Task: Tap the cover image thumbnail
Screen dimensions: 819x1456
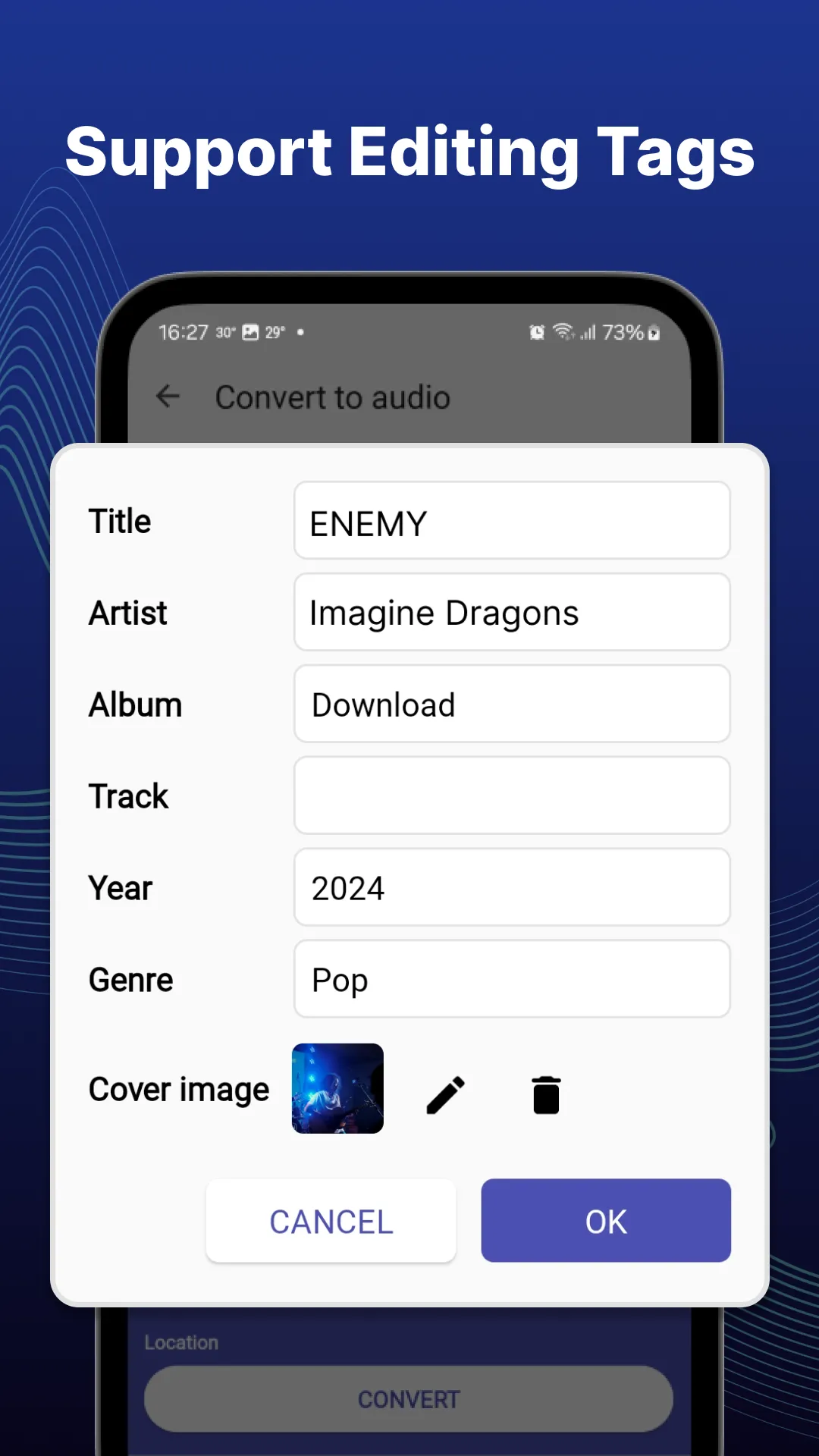Action: click(337, 1088)
